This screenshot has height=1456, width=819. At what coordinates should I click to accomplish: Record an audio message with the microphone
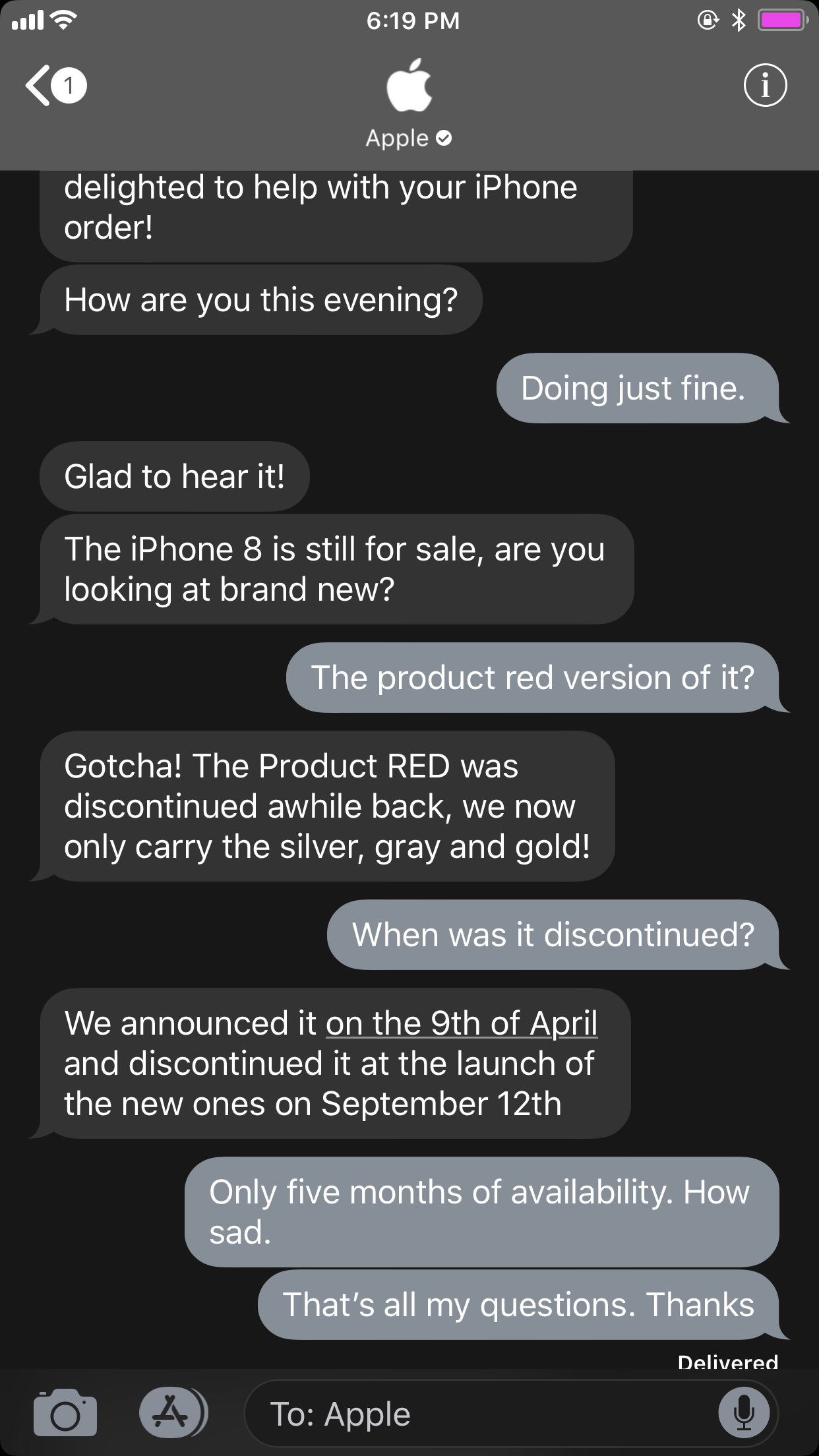(744, 1413)
